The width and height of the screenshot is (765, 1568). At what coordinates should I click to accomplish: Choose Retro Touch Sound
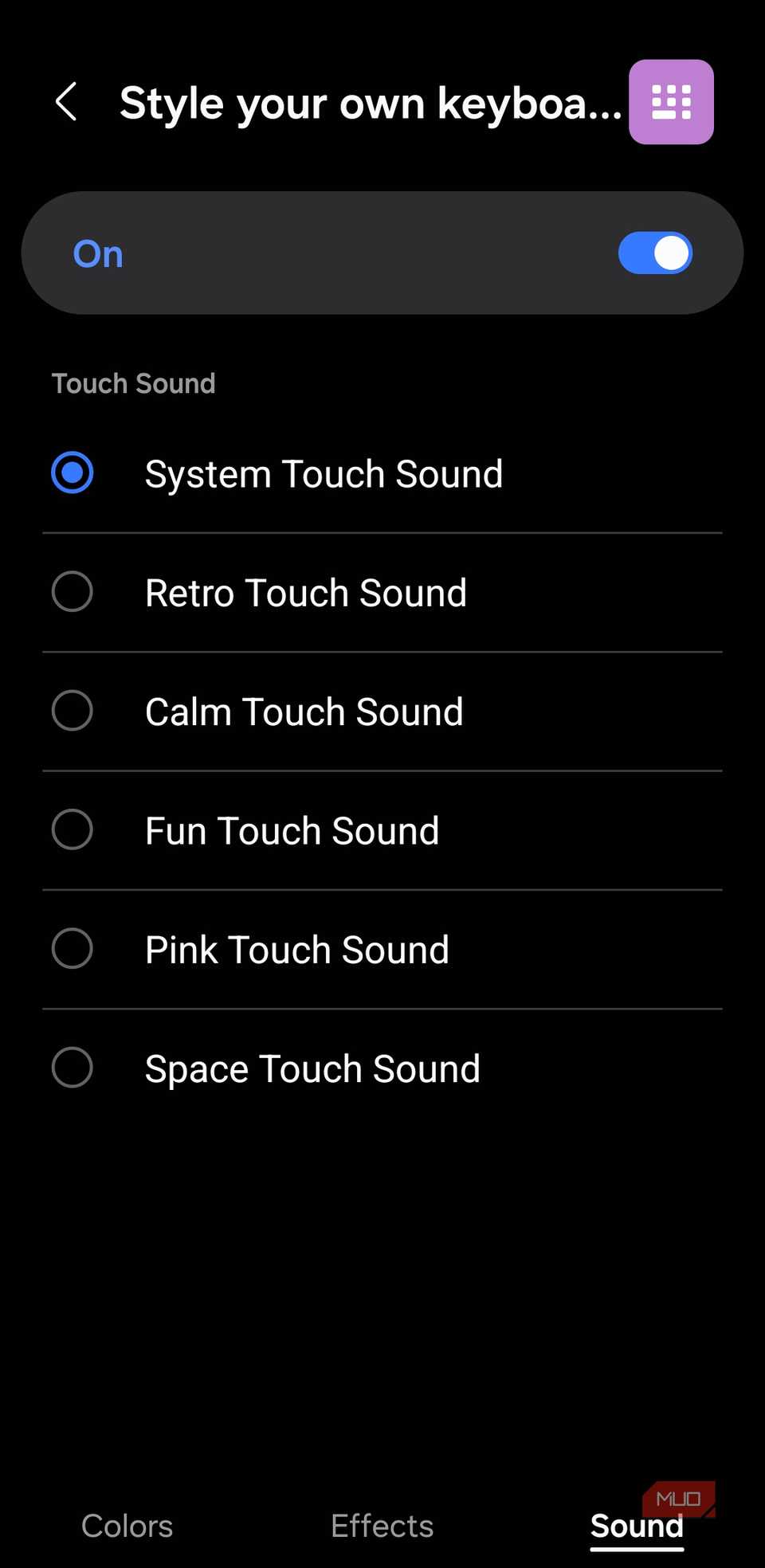click(72, 592)
